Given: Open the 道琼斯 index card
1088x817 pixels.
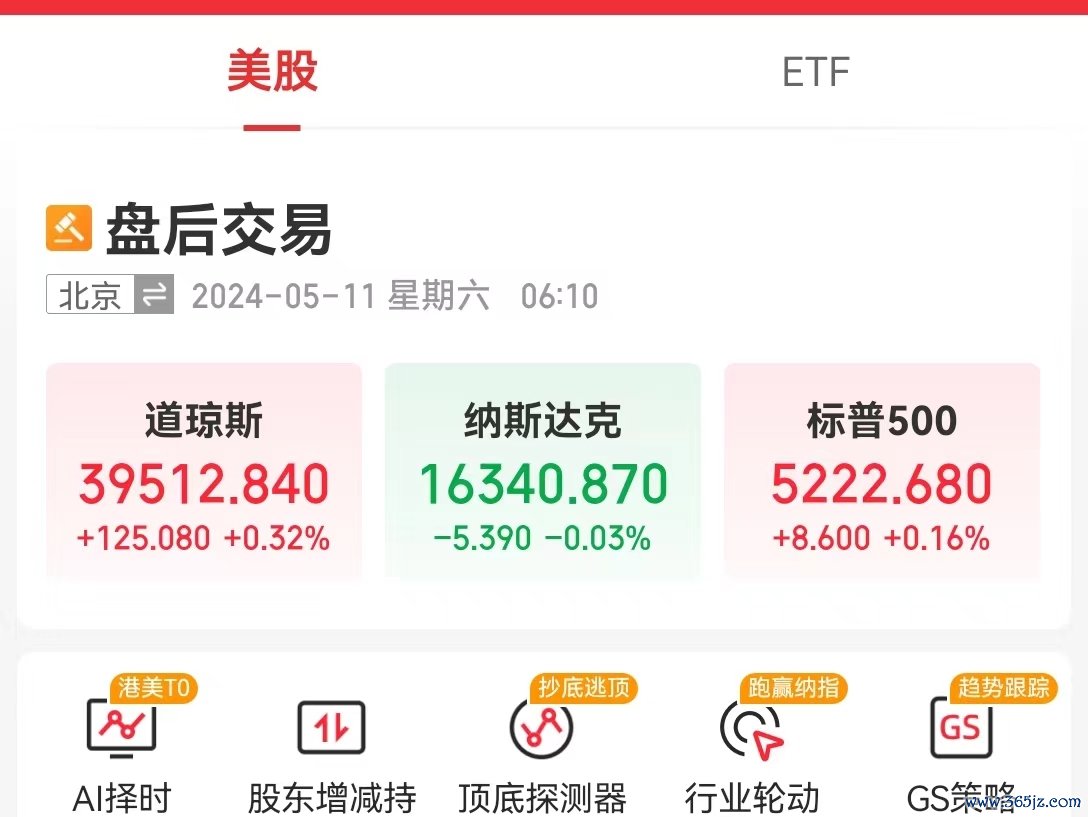Looking at the screenshot, I should pos(204,472).
